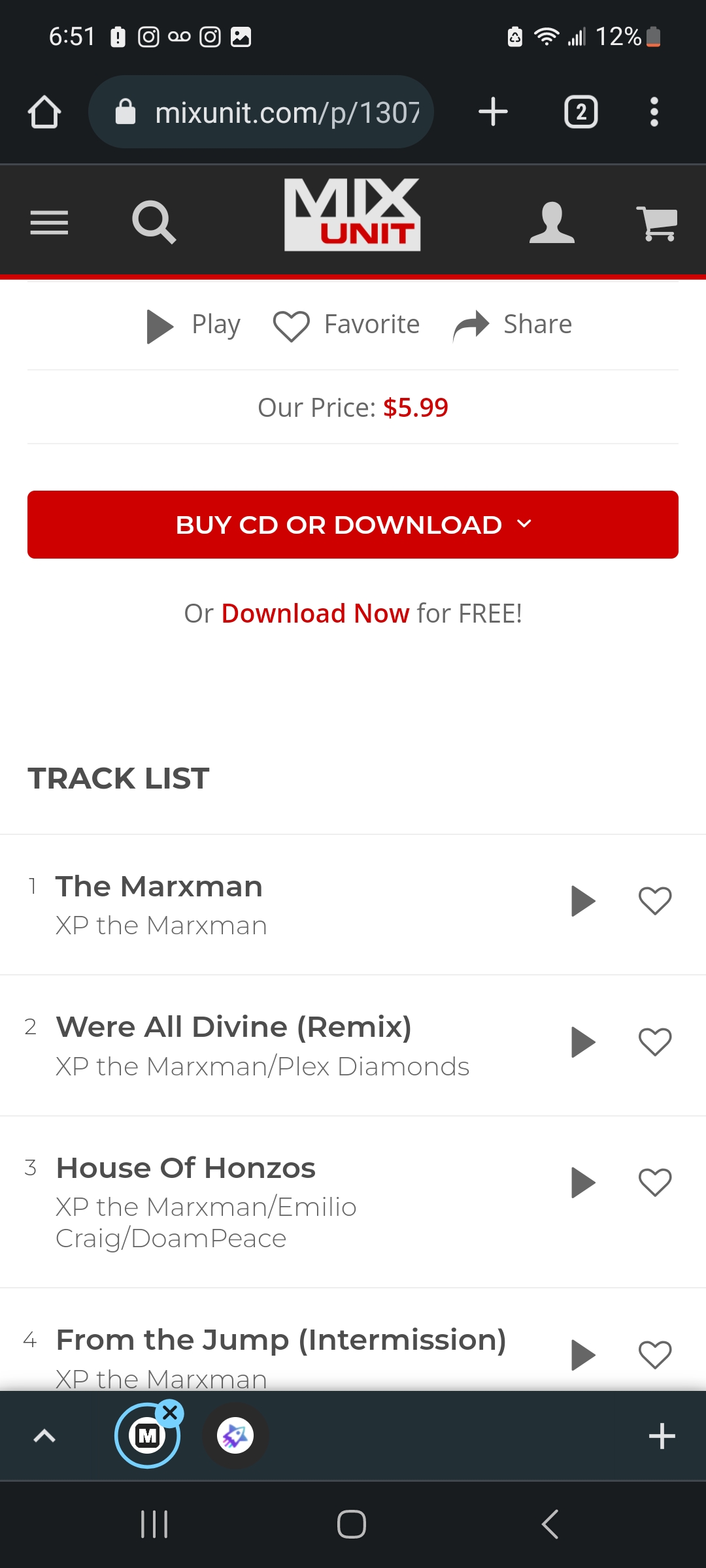This screenshot has width=706, height=1568.
Task: Open the site navigation hamburger menu
Action: 48,222
